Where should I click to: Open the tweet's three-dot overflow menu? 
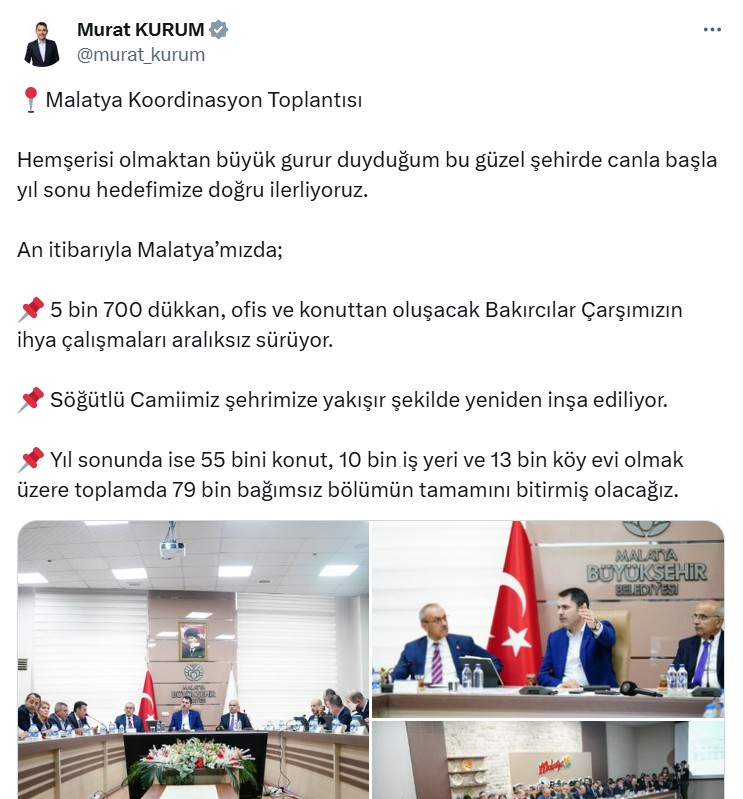tap(712, 30)
